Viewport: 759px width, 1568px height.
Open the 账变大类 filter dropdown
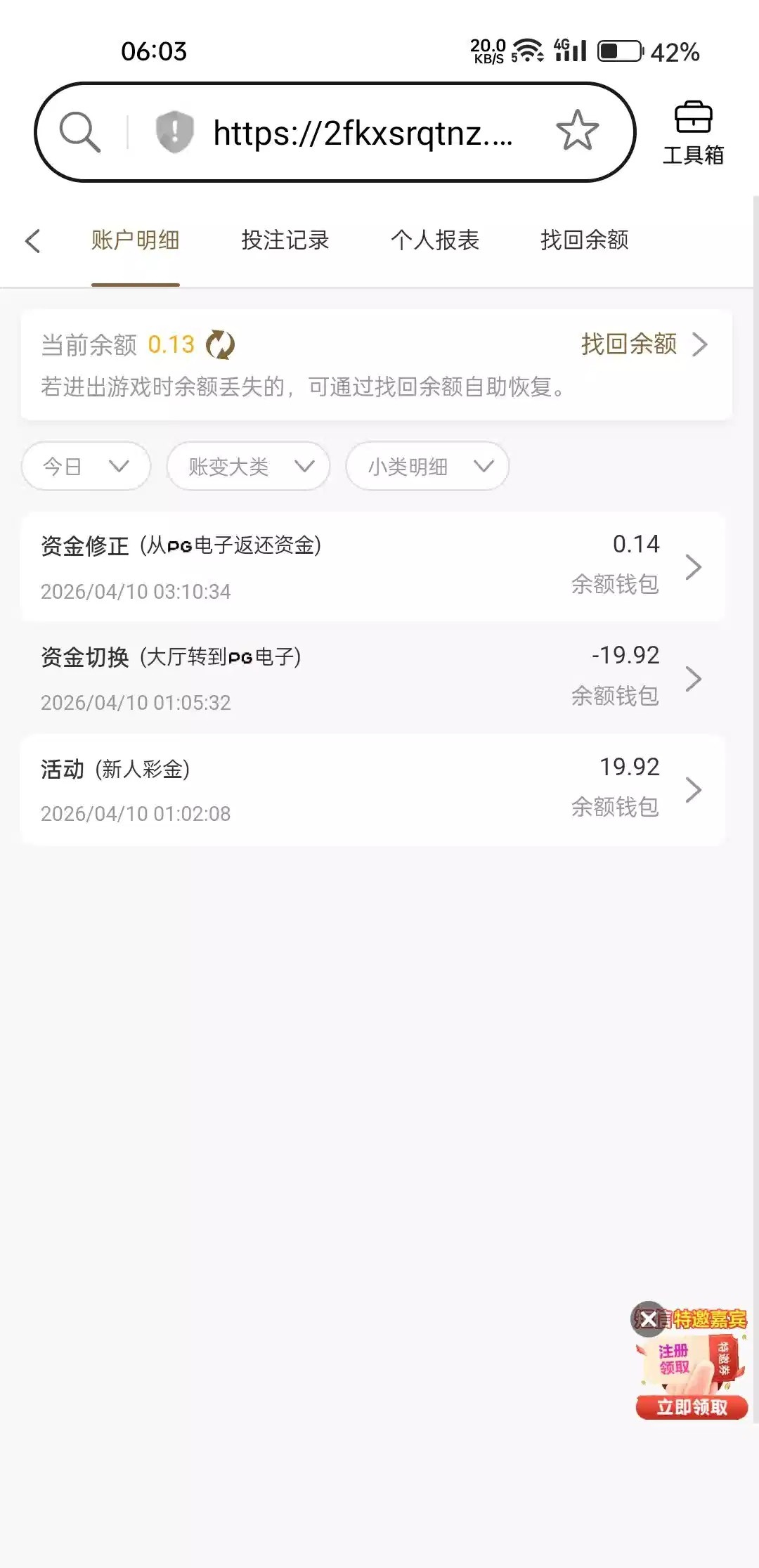pyautogui.click(x=248, y=466)
